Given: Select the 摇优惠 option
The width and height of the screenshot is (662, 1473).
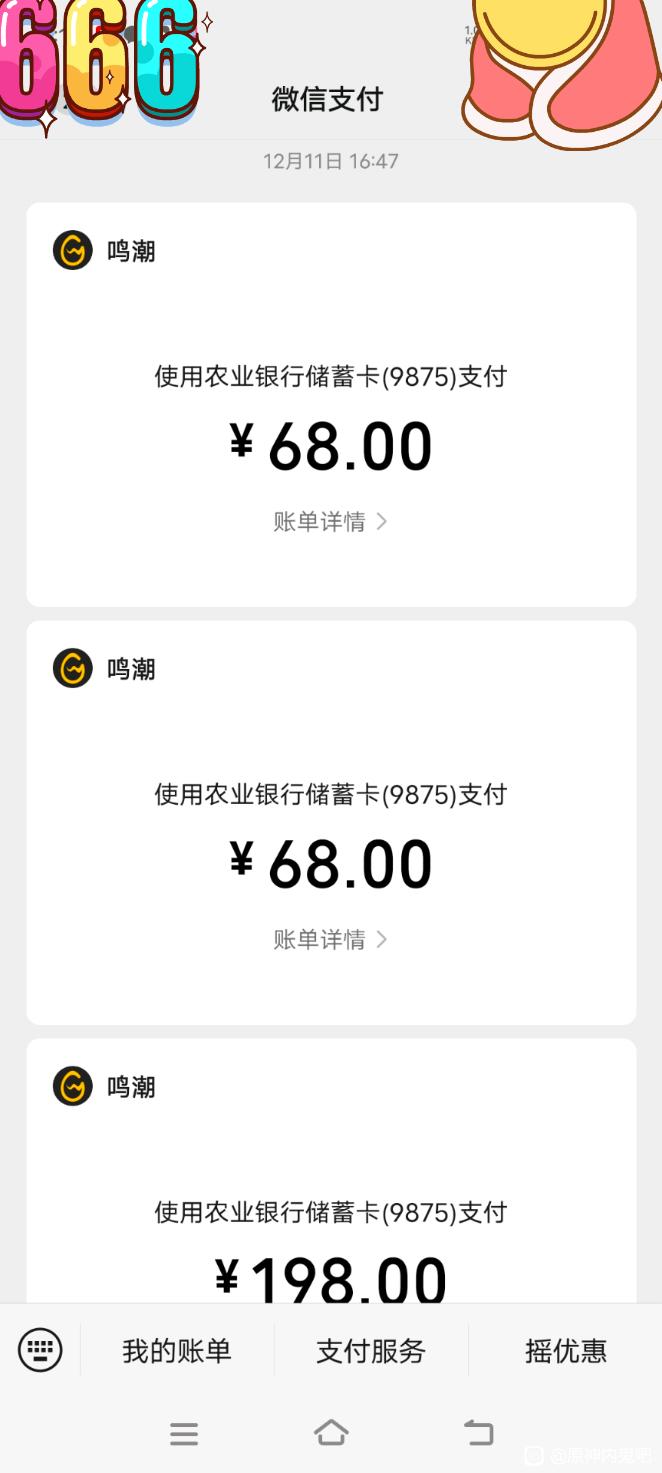Looking at the screenshot, I should click(565, 1351).
